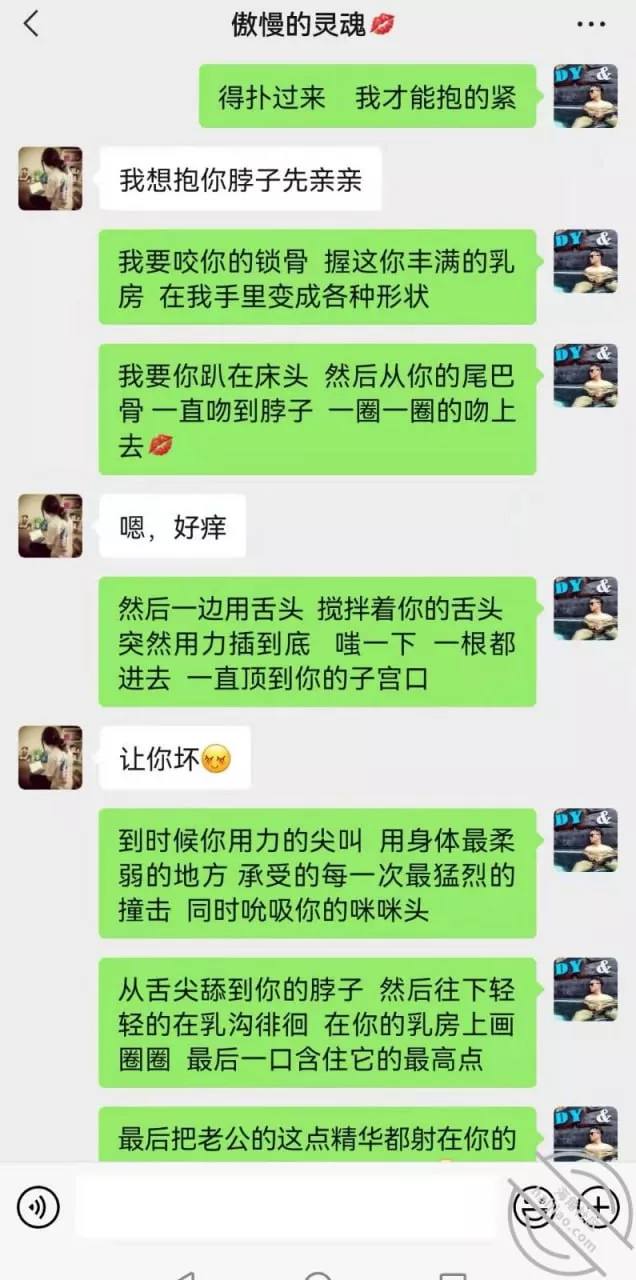Focus the message text field
Image resolution: width=636 pixels, height=1280 pixels.
(286, 1208)
